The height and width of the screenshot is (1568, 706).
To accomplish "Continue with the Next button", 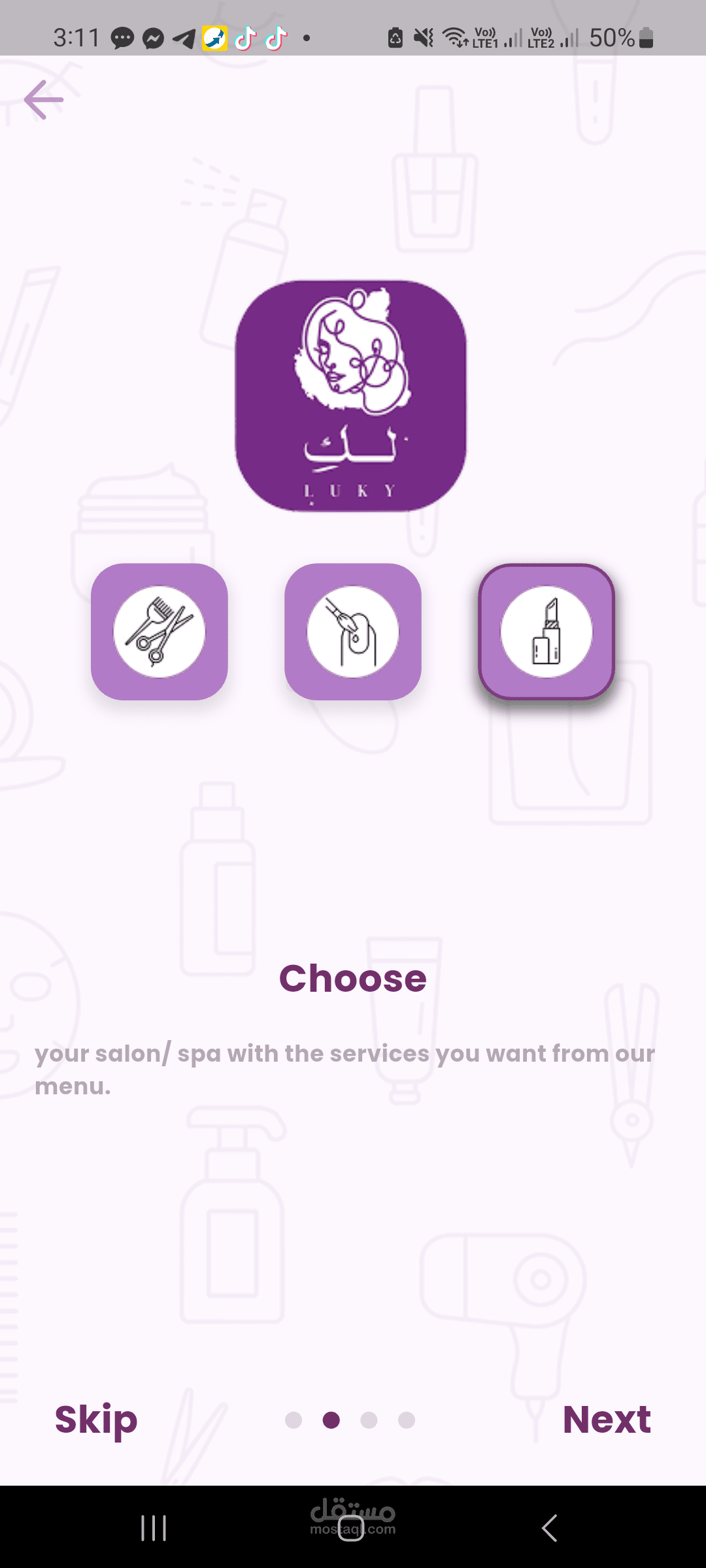I will point(607,1419).
